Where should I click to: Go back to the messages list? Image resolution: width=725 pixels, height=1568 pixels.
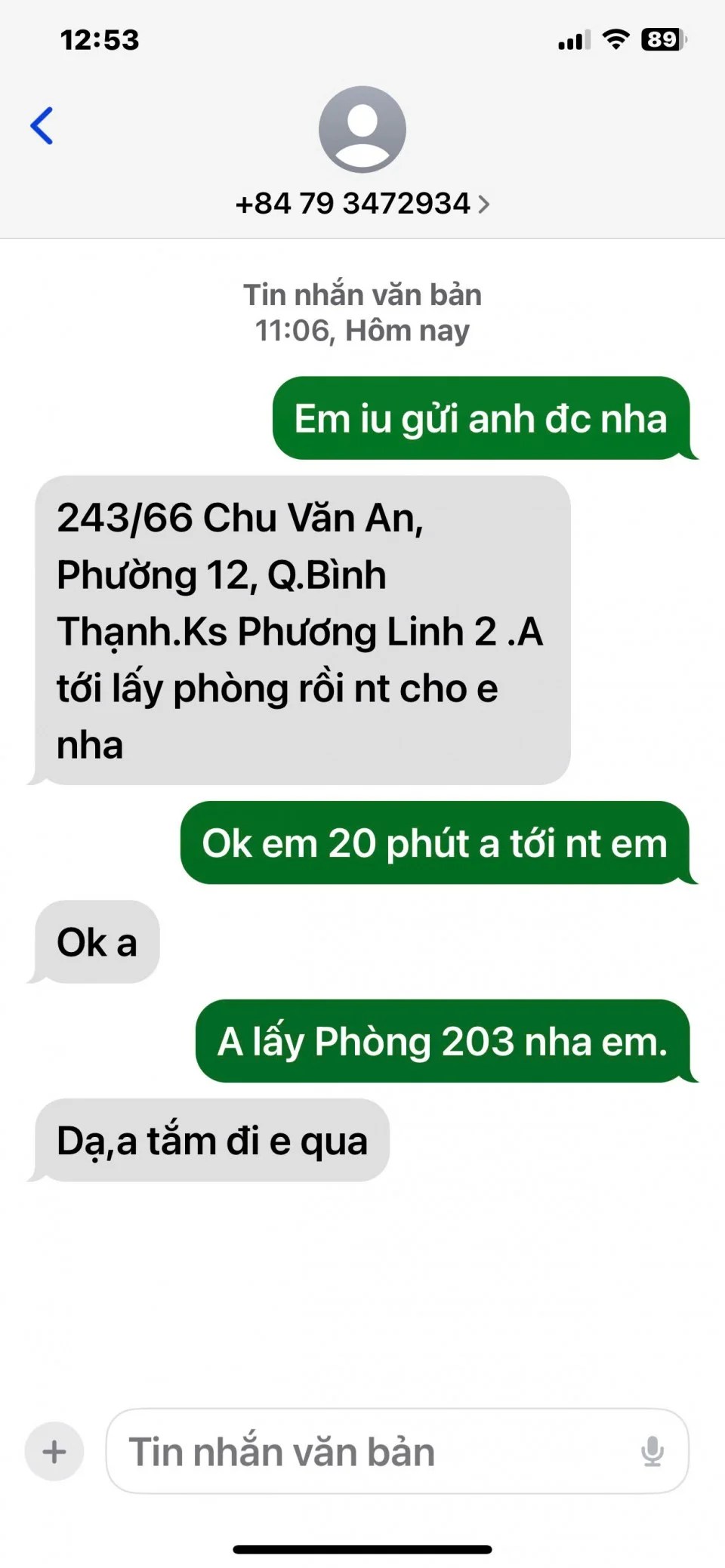[42, 125]
